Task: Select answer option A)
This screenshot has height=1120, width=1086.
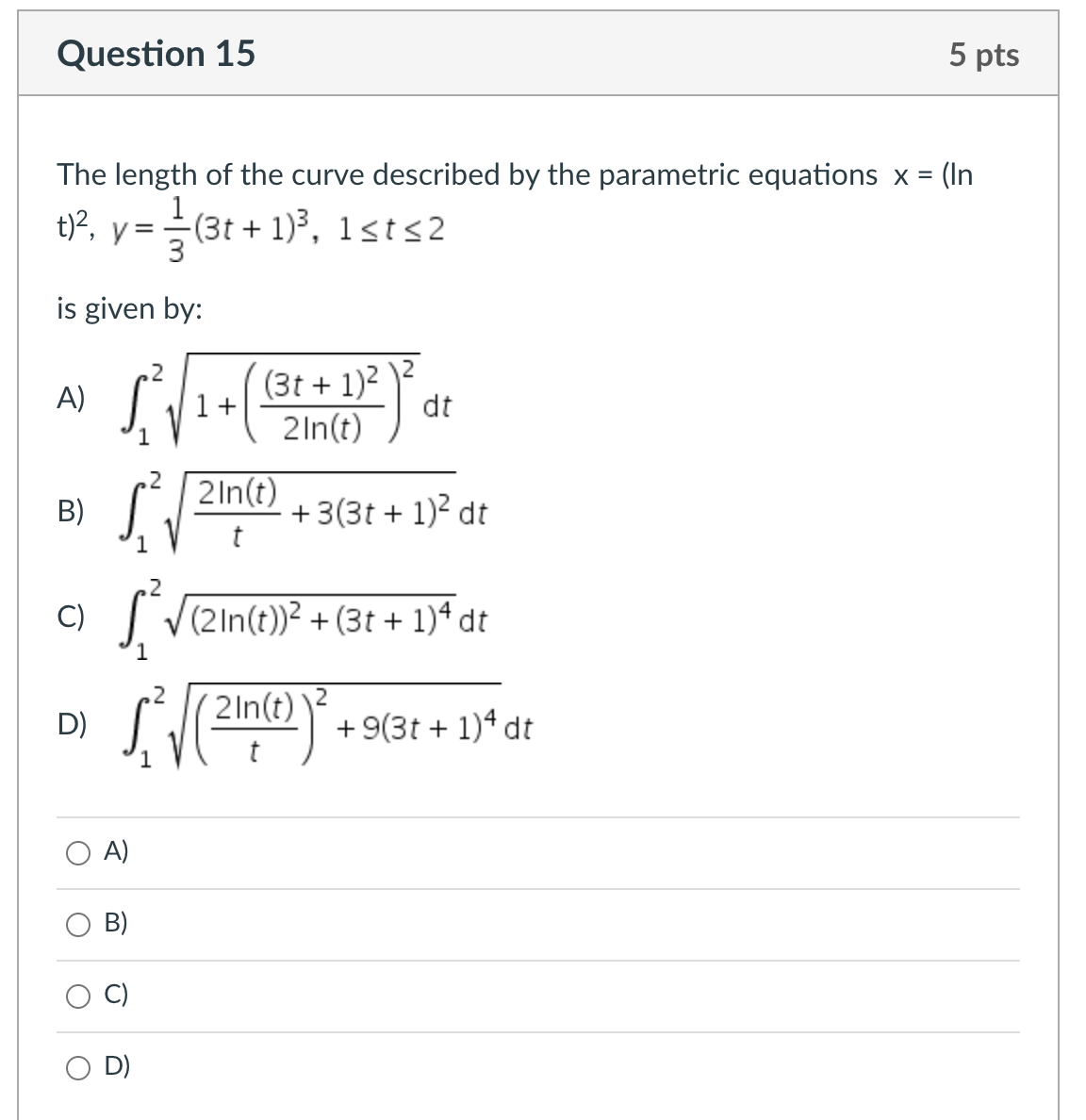Action: click(77, 853)
